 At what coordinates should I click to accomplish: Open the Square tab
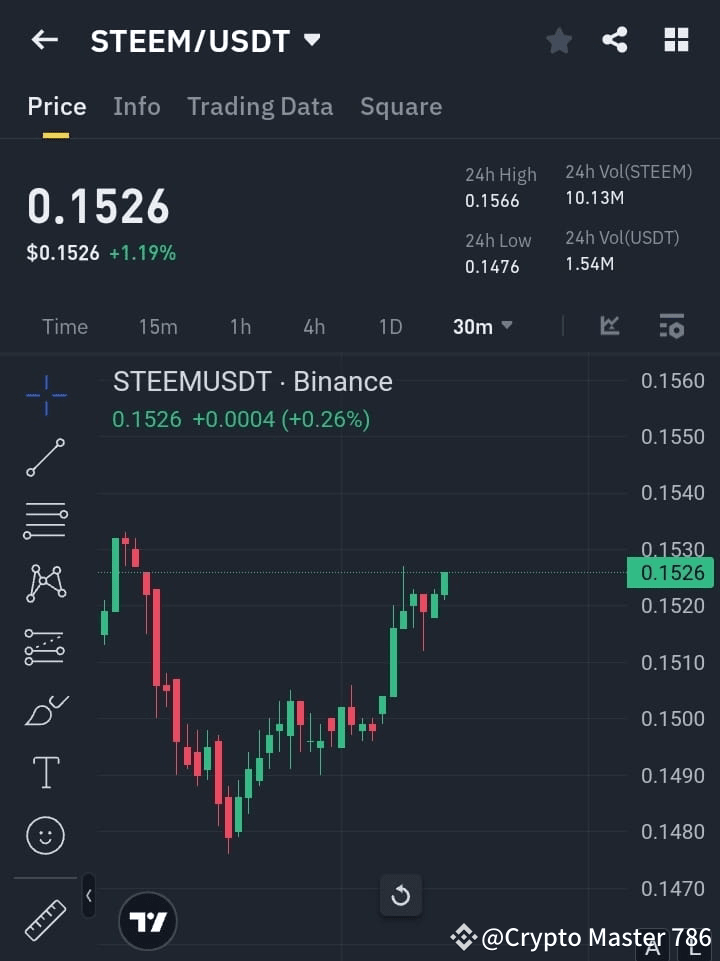pyautogui.click(x=401, y=106)
